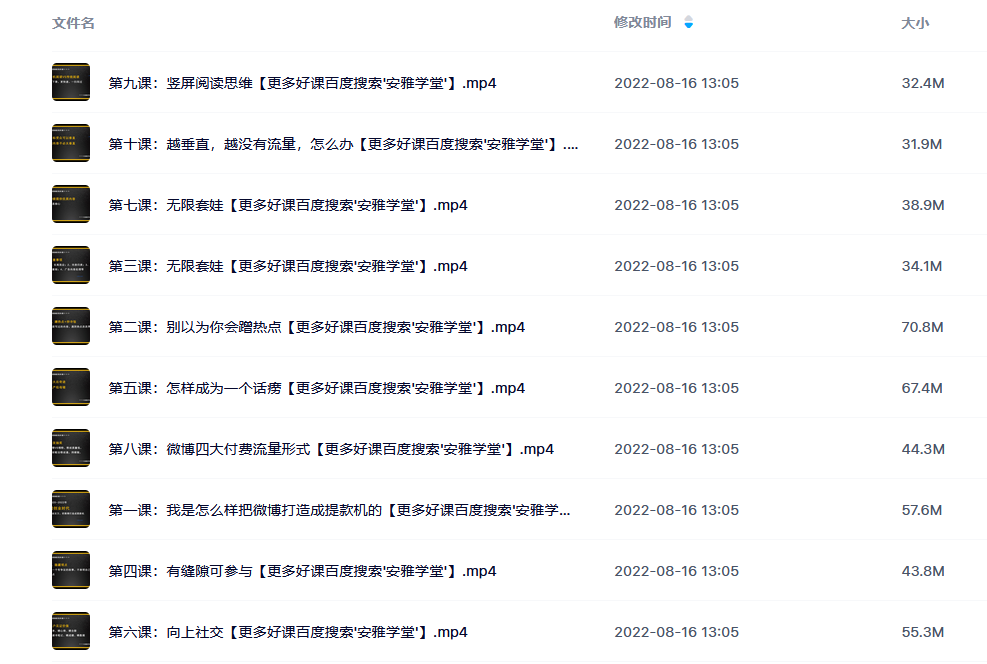Open 第五课 怎样成为一个话痨 file
987x664 pixels.
click(316, 388)
